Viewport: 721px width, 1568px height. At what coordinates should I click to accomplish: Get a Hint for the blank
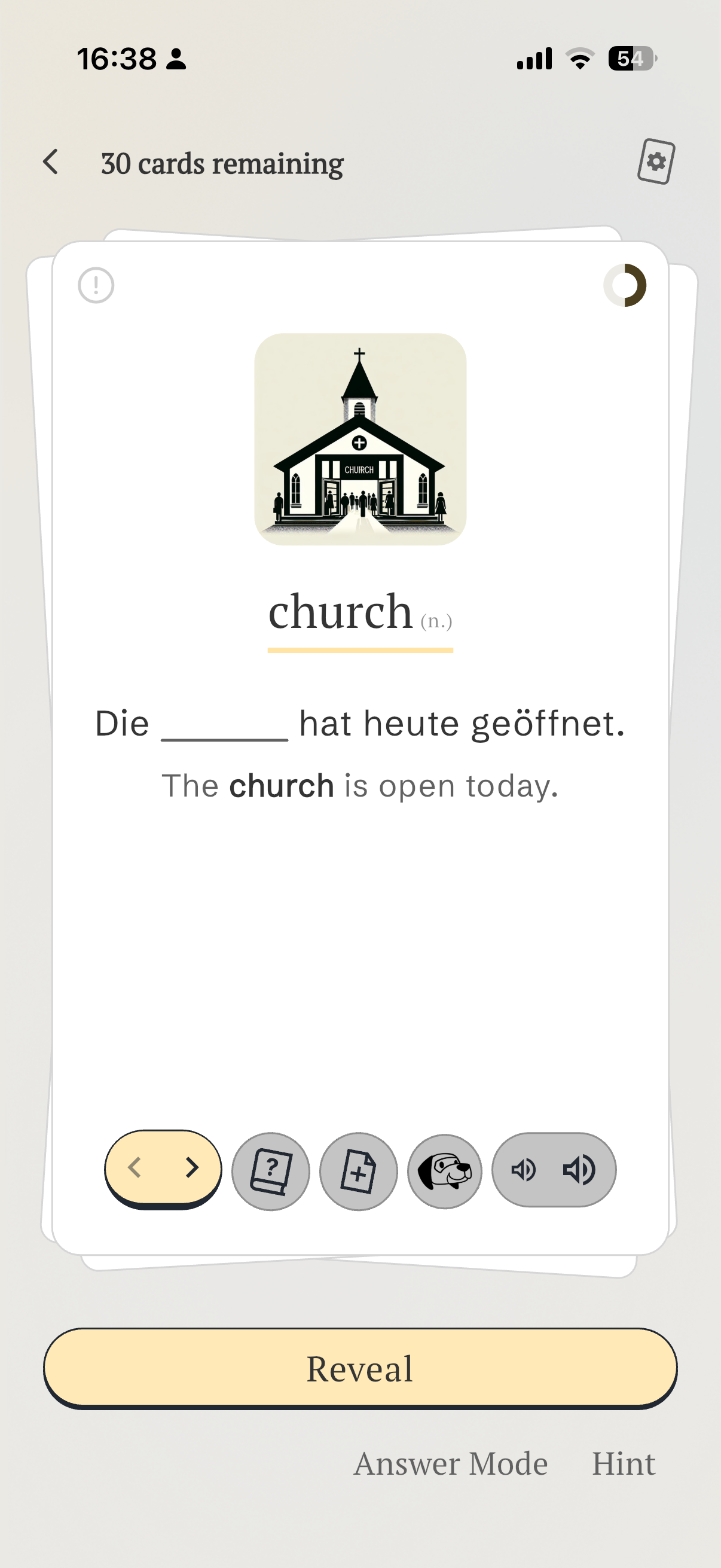click(x=624, y=1463)
